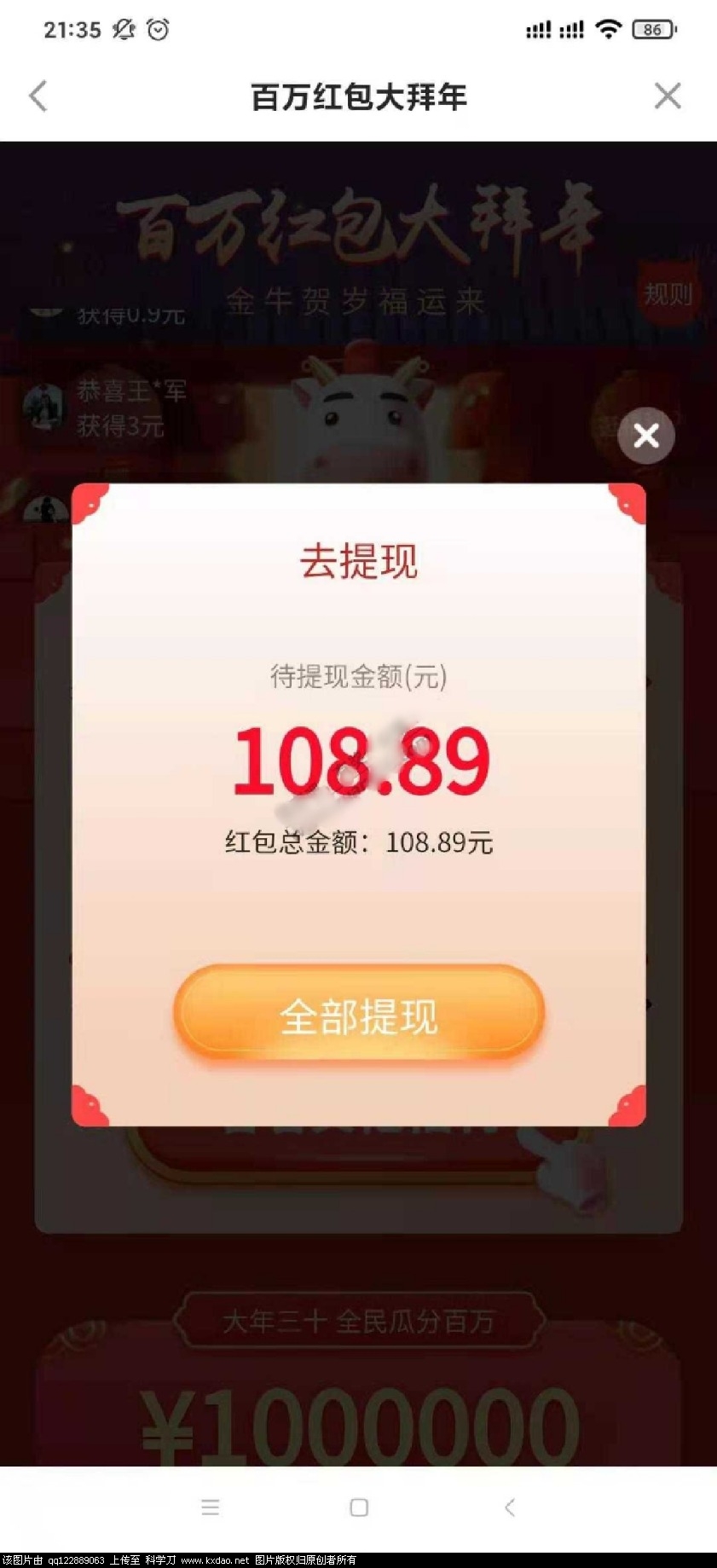Open the system home button
Viewport: 717px width, 1568px height.
tap(359, 1507)
